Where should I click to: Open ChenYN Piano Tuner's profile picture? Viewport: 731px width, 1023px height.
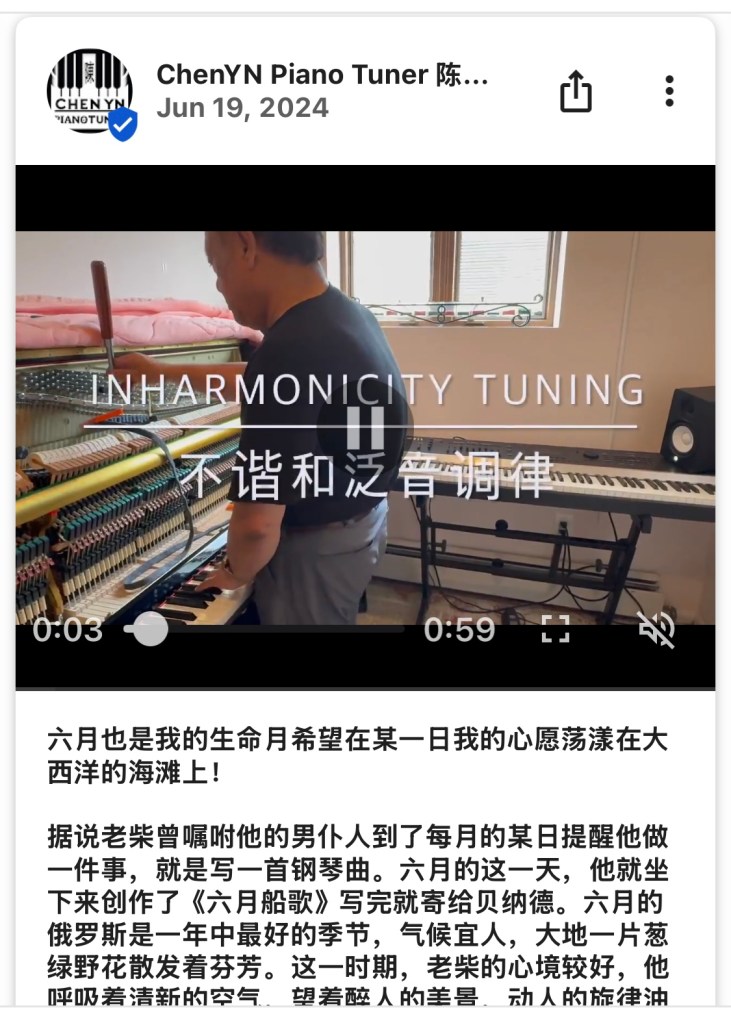click(90, 92)
